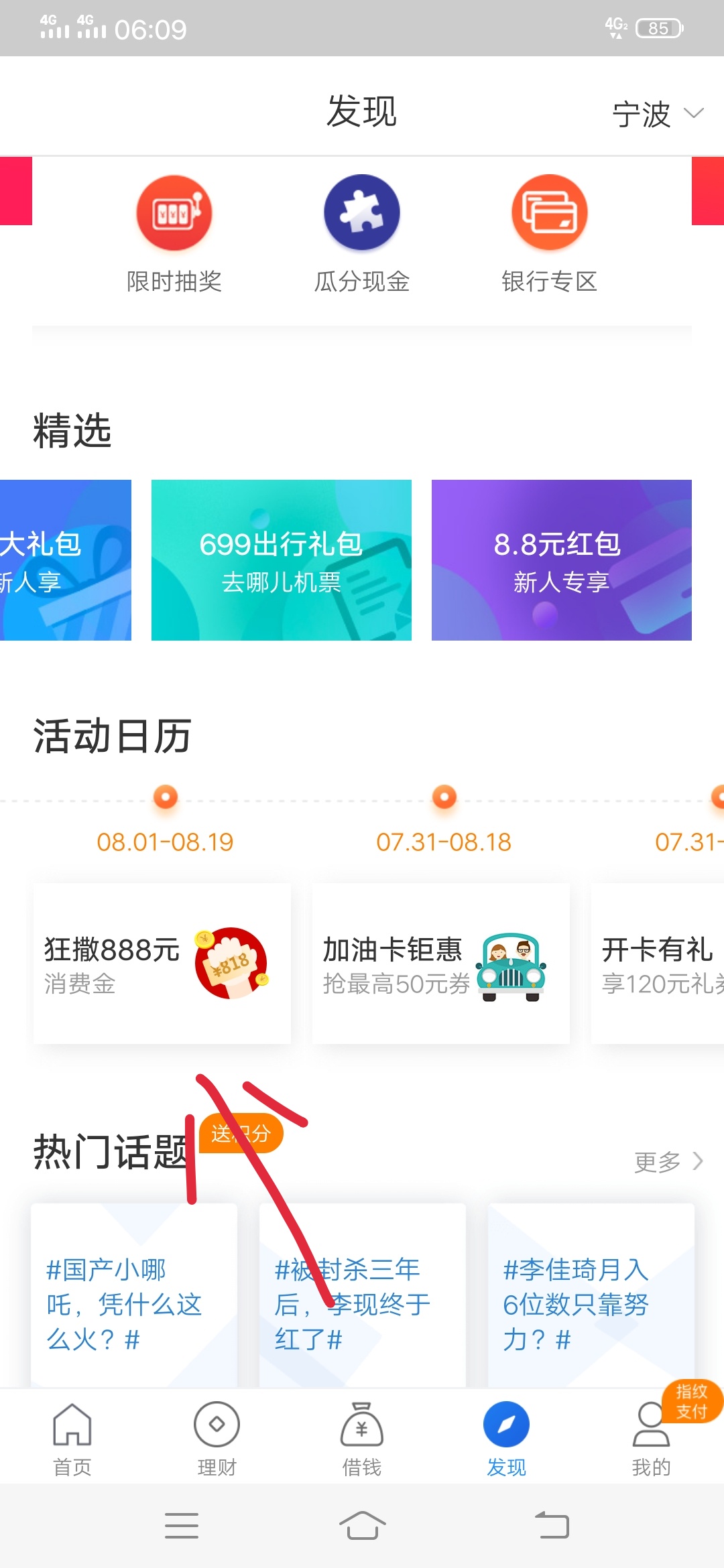The width and height of the screenshot is (724, 1568).
Task: Tap the system back button
Action: point(552,1525)
